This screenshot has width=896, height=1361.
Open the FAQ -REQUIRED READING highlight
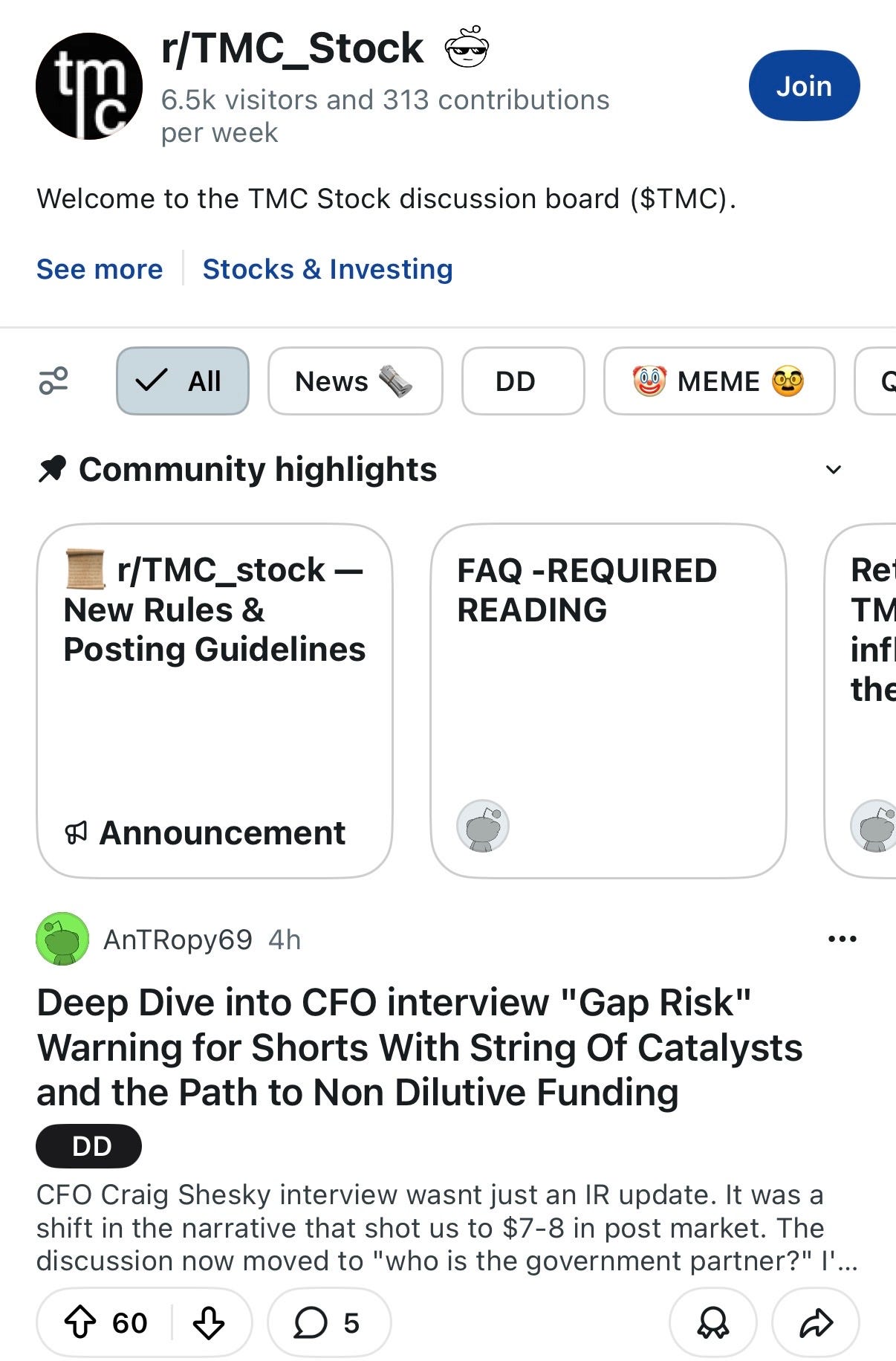coord(607,699)
